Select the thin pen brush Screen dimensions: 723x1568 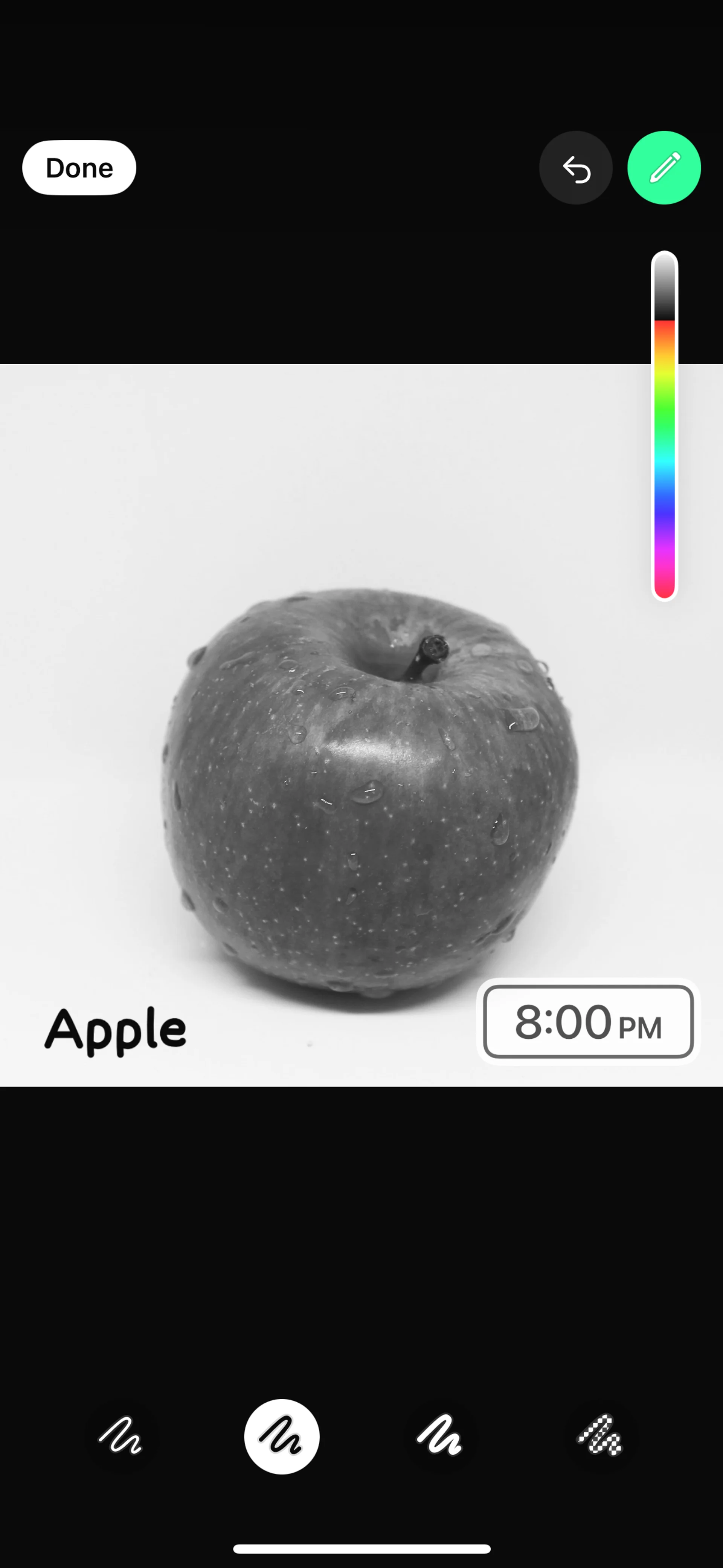120,1437
